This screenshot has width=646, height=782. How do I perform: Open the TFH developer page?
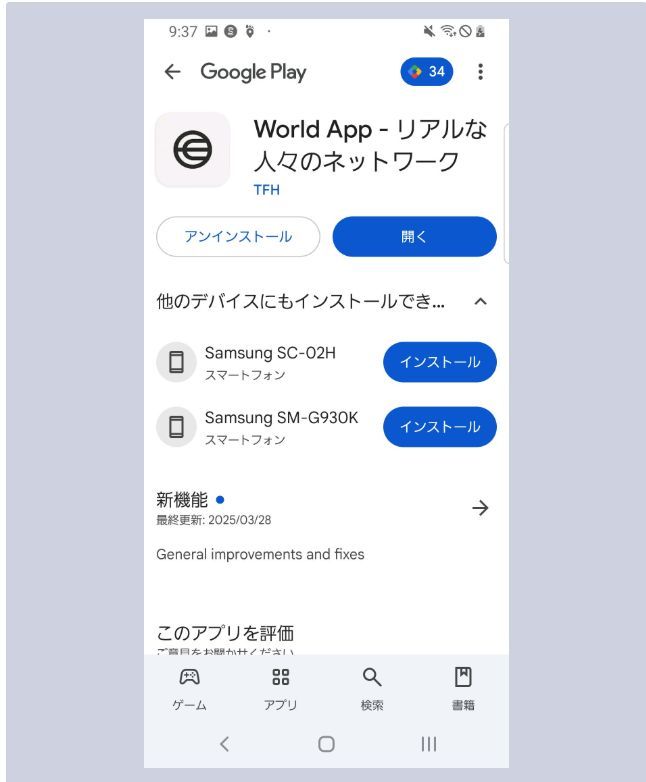(267, 189)
